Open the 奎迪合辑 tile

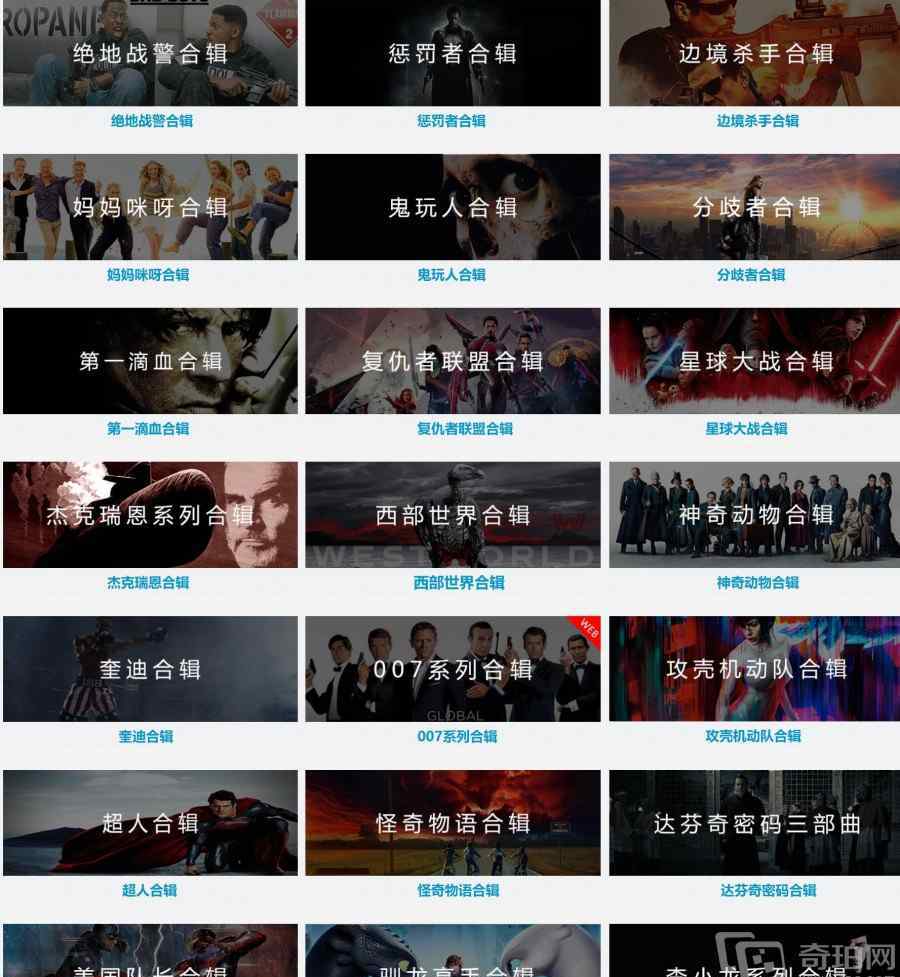point(150,669)
